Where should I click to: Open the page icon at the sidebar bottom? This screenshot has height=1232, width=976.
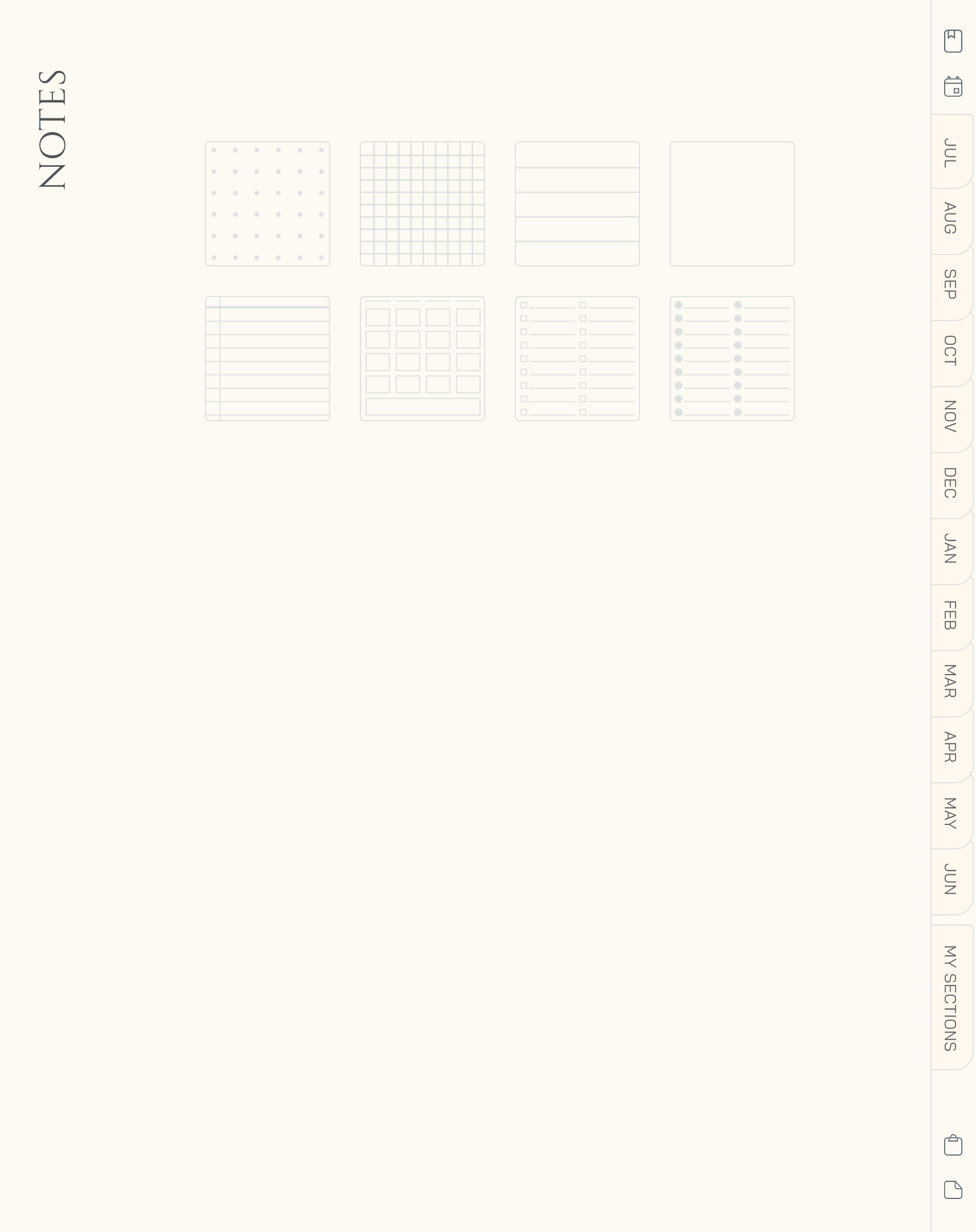point(953,1190)
